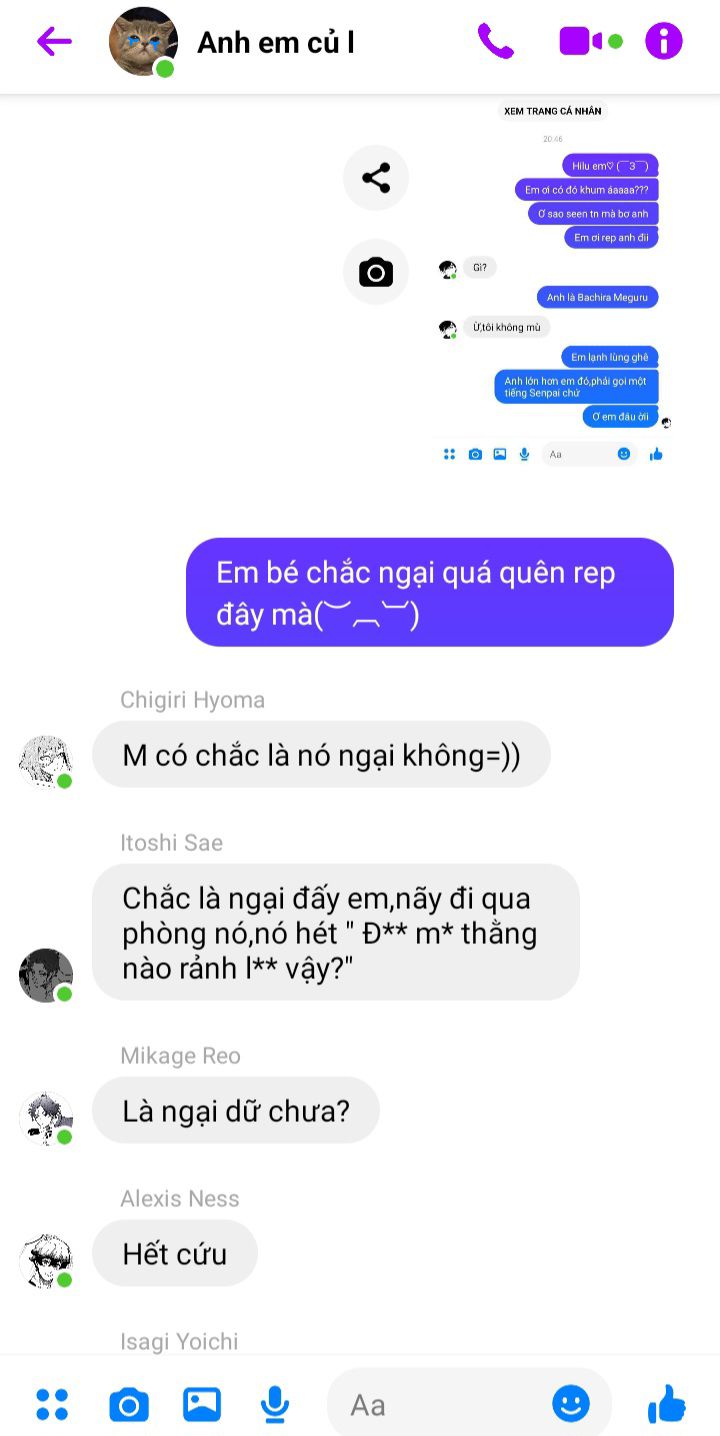
Task: Open the emoji picker smiley
Action: click(571, 1404)
